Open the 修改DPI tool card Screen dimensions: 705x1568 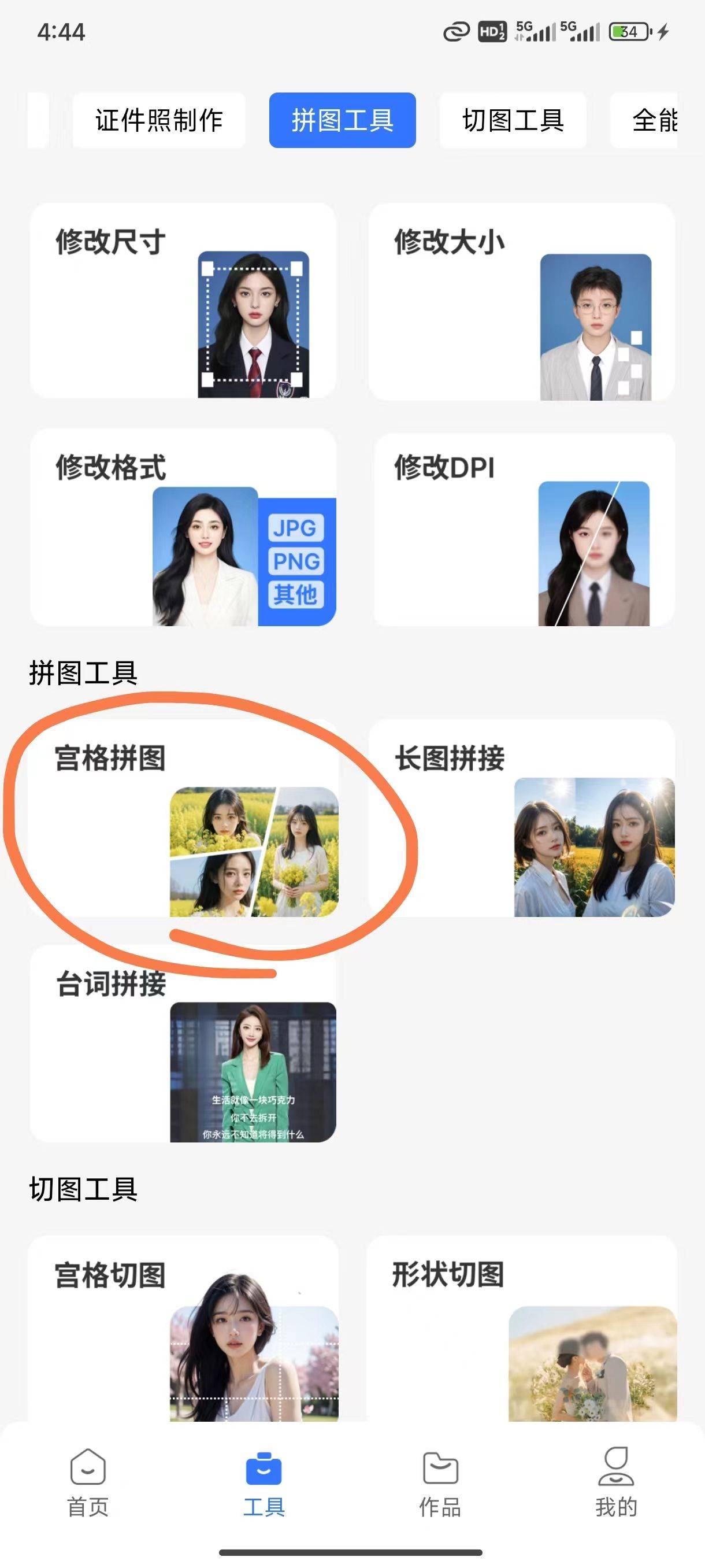[523, 530]
